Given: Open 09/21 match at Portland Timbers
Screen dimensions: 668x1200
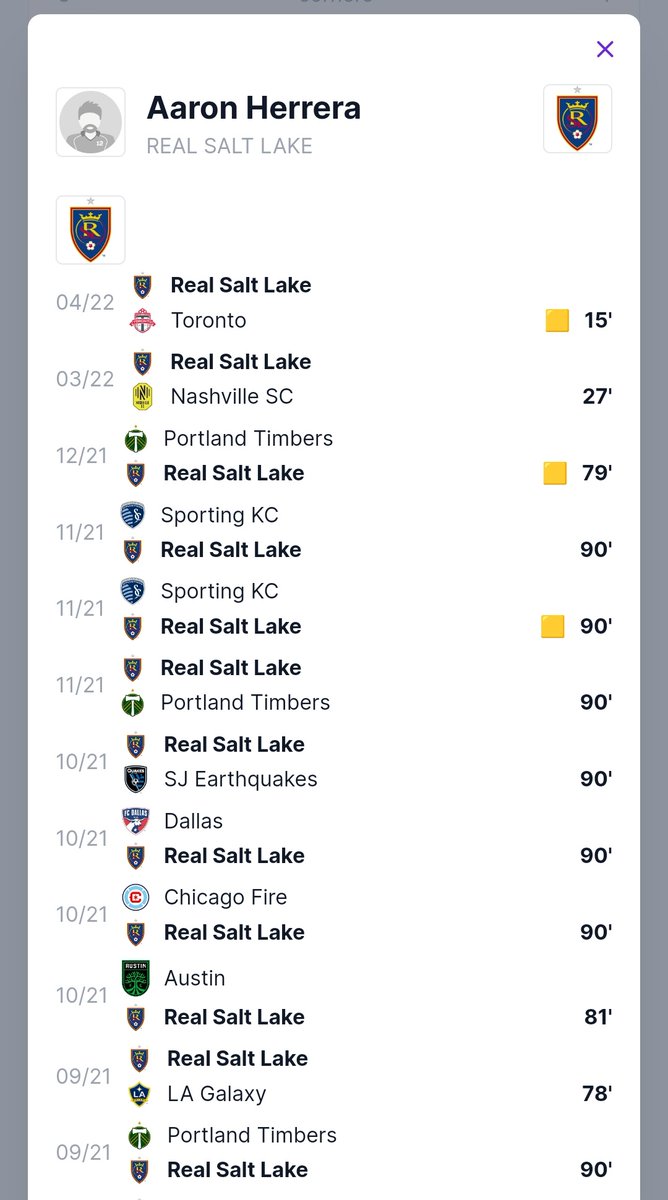Looking at the screenshot, I should click(334, 1153).
